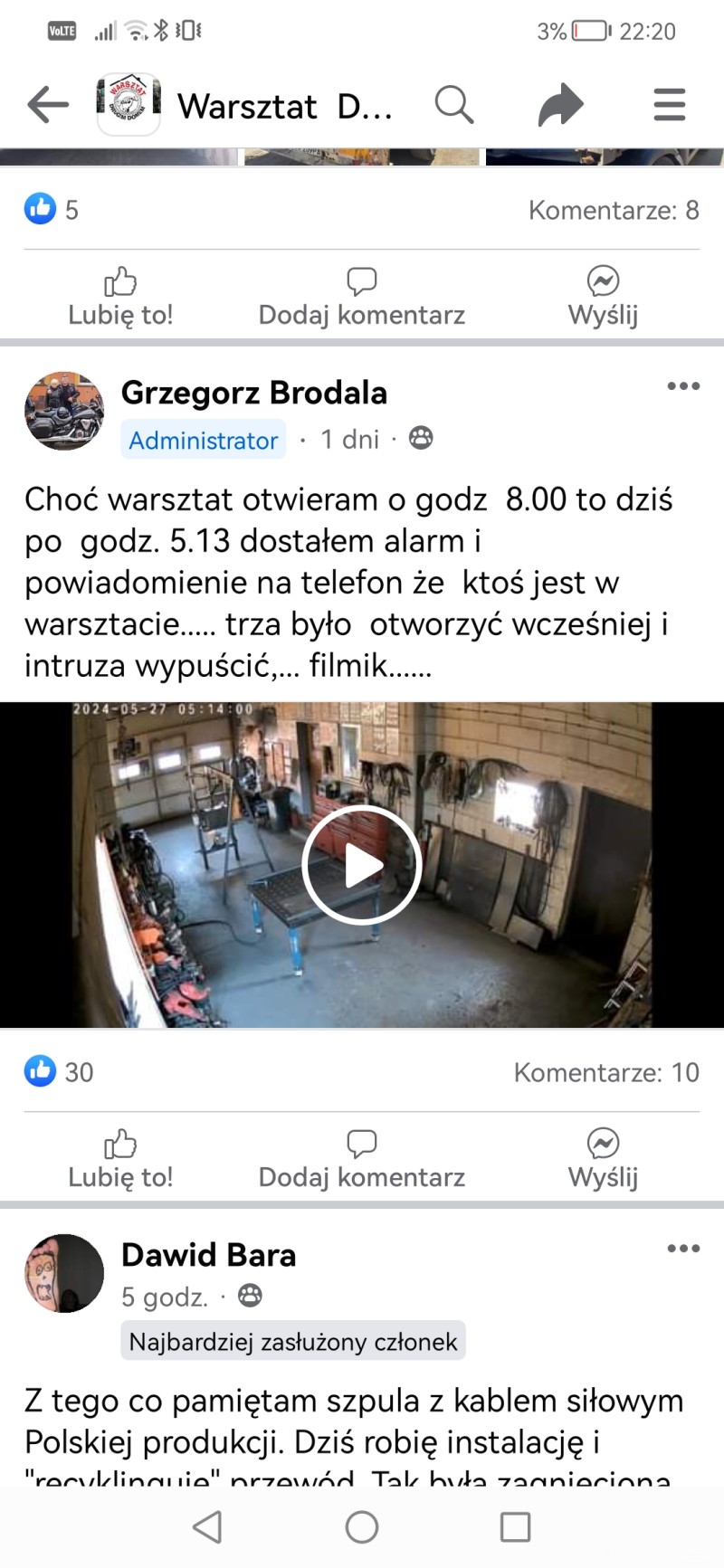
Task: Play the workshop camera video
Action: 362,865
